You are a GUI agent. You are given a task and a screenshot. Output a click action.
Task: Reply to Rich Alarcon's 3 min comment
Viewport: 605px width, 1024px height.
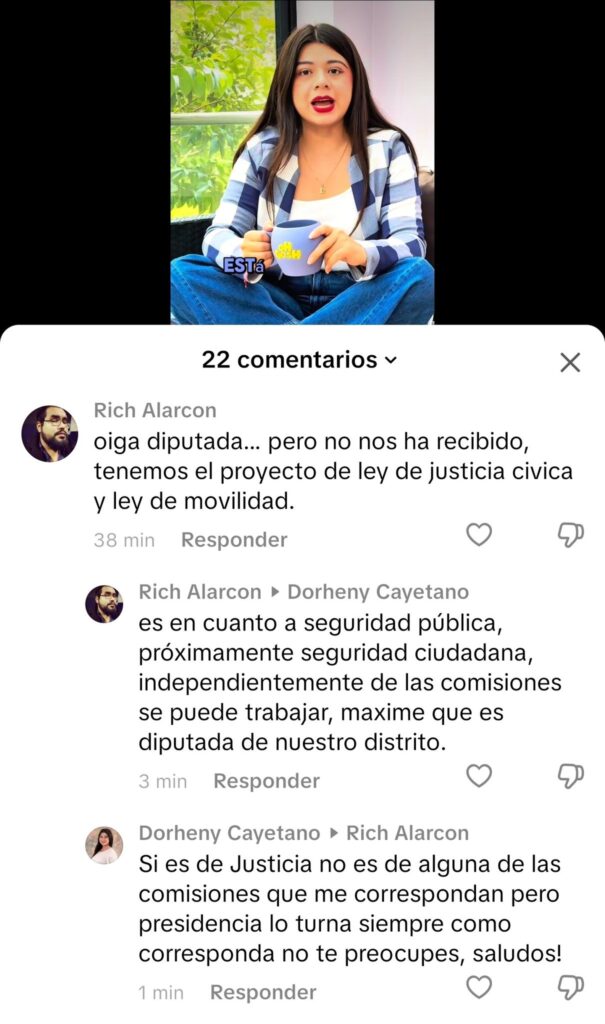266,781
